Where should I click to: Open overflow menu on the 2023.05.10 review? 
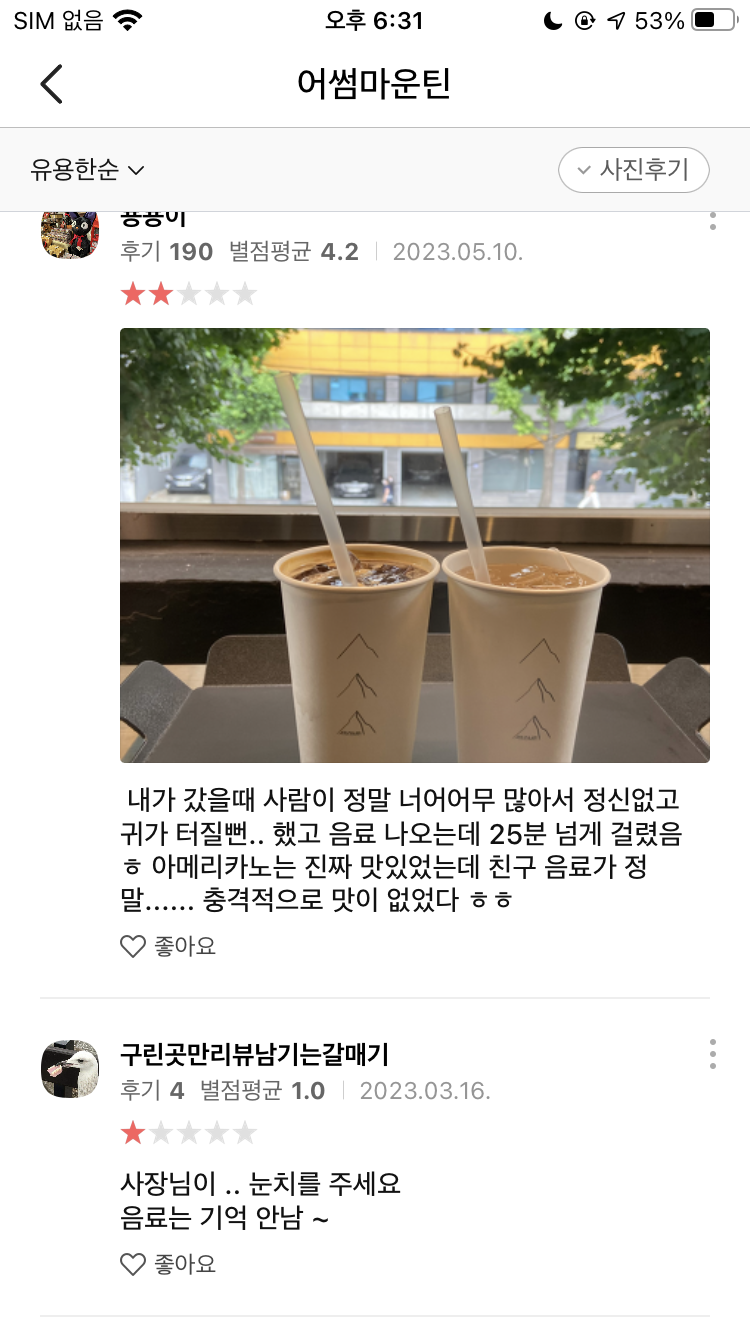point(712,222)
